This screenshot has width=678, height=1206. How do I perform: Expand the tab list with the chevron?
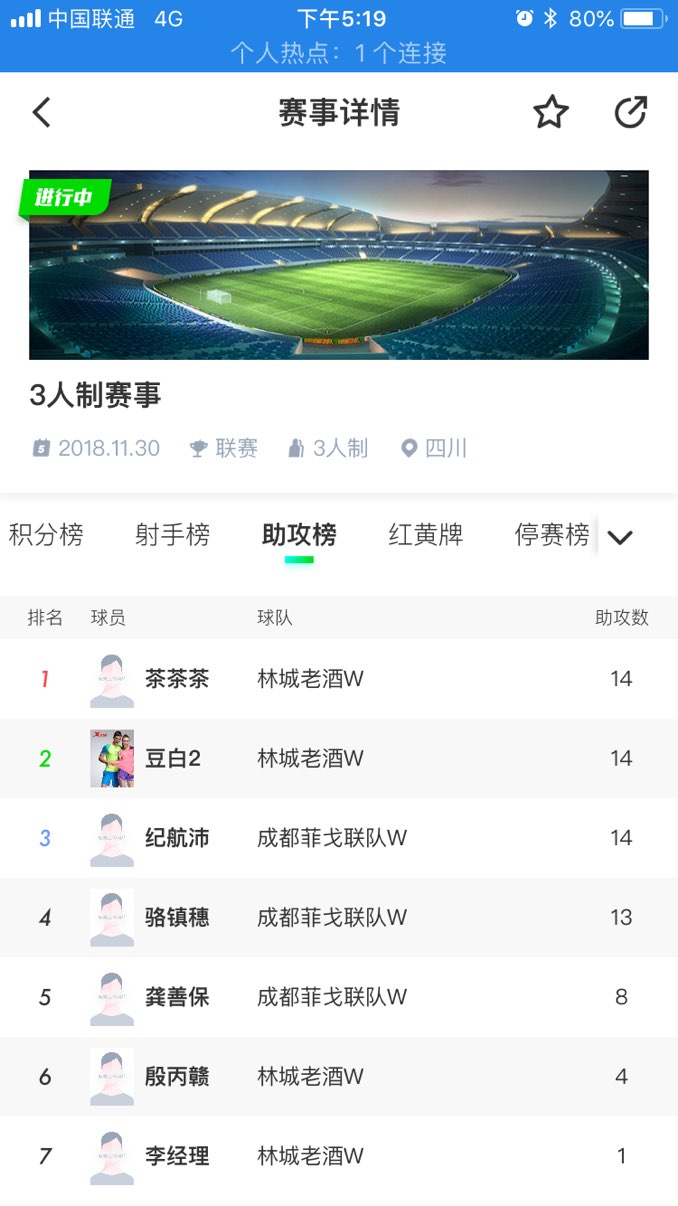click(620, 537)
